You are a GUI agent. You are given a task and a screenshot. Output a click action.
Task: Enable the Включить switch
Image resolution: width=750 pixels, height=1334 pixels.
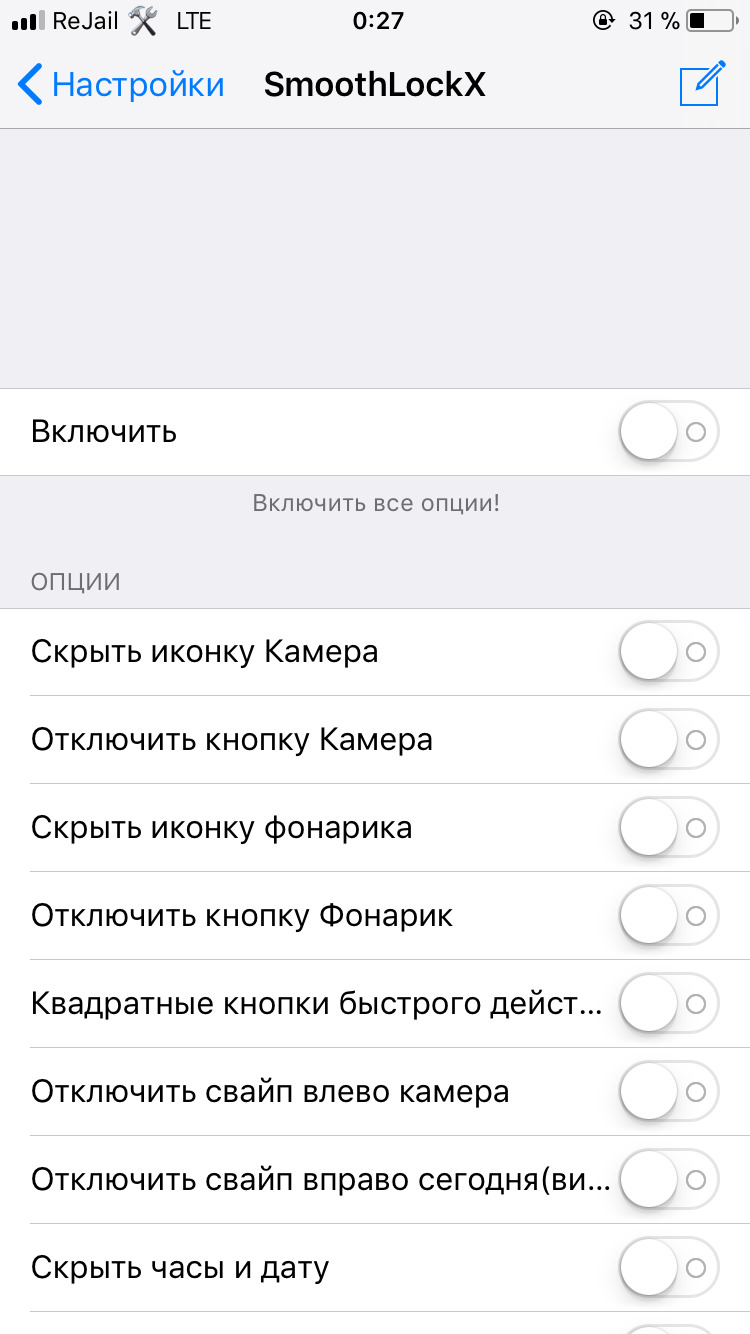point(669,432)
